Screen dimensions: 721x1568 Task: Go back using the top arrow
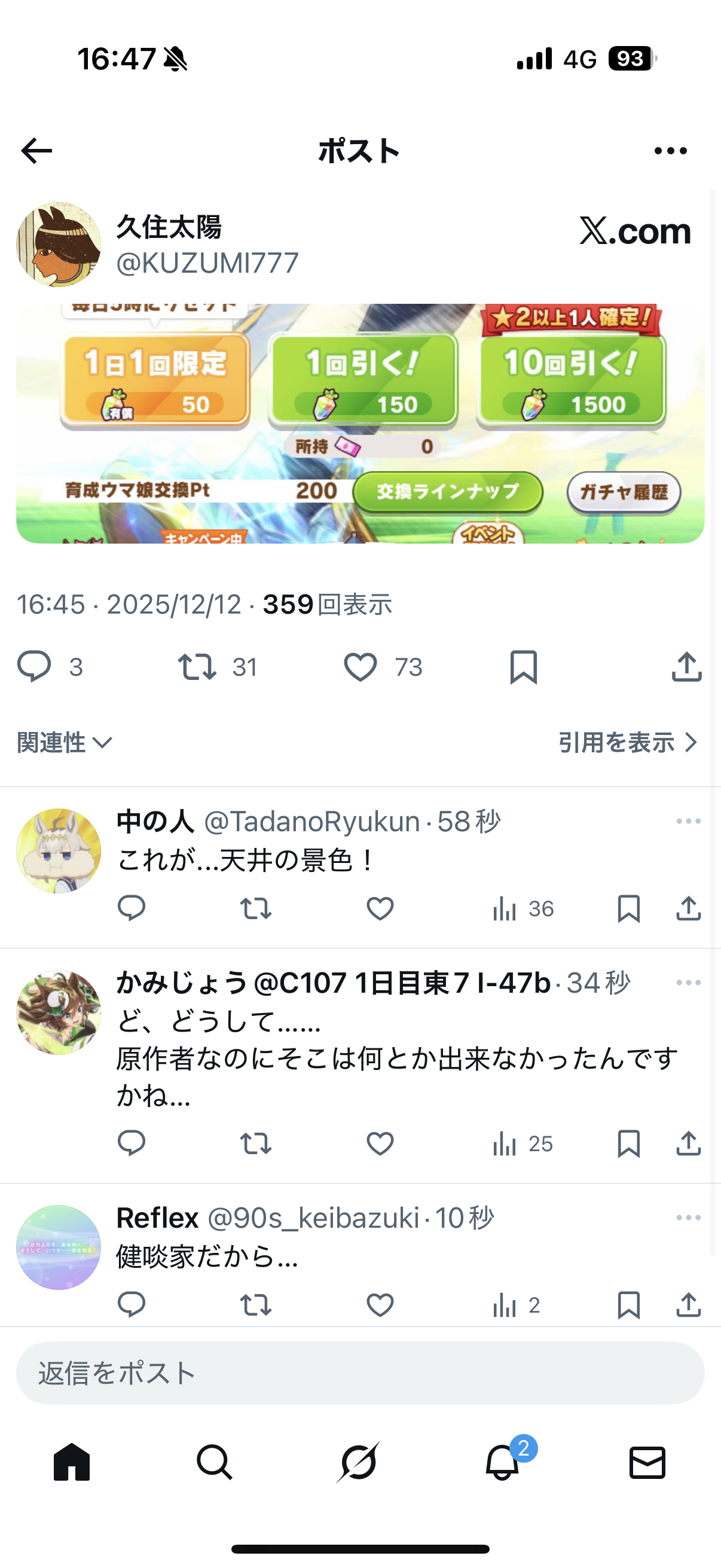click(x=36, y=151)
